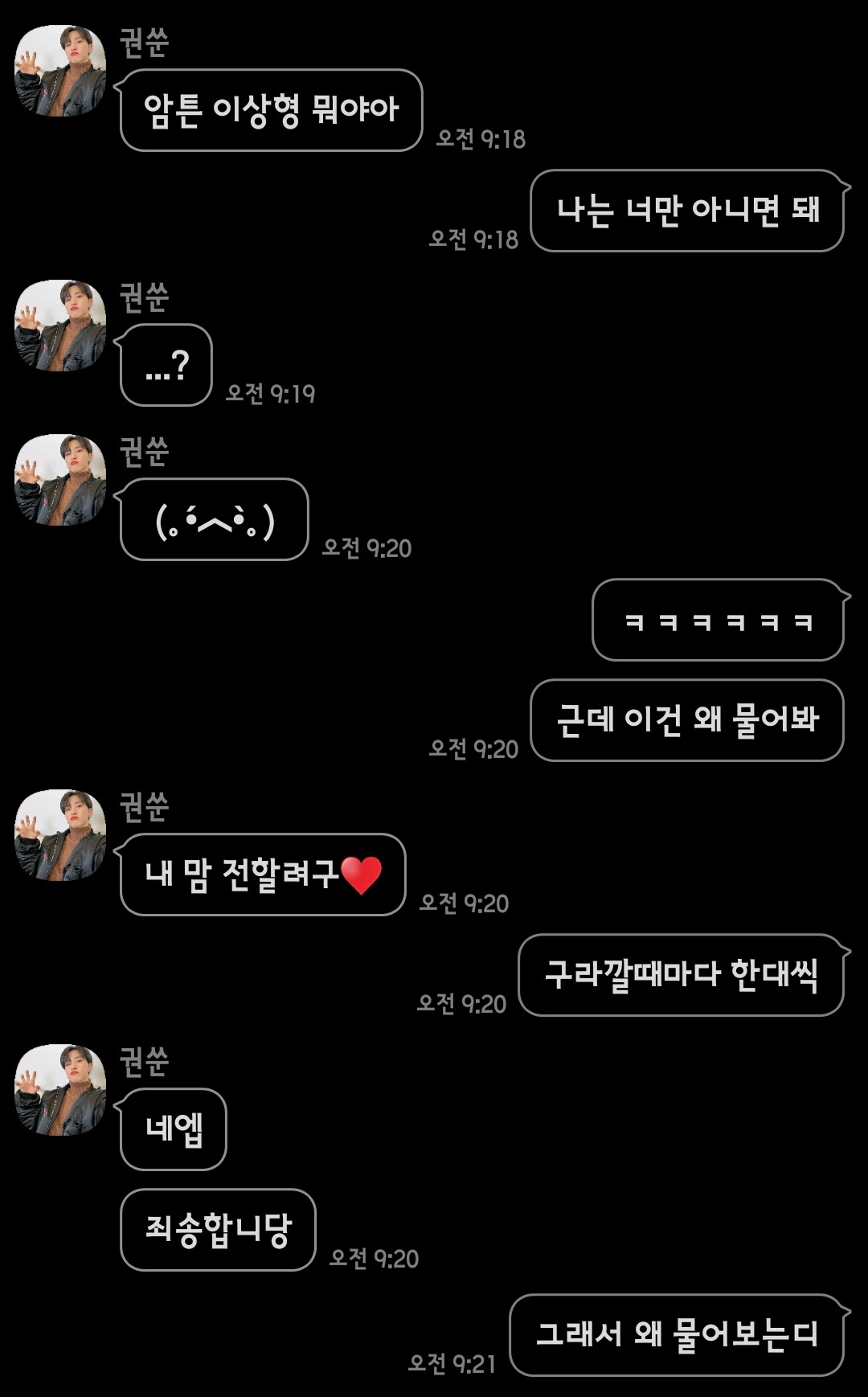Tap 권쑨's avatar beside the emoticon face message

60,480
